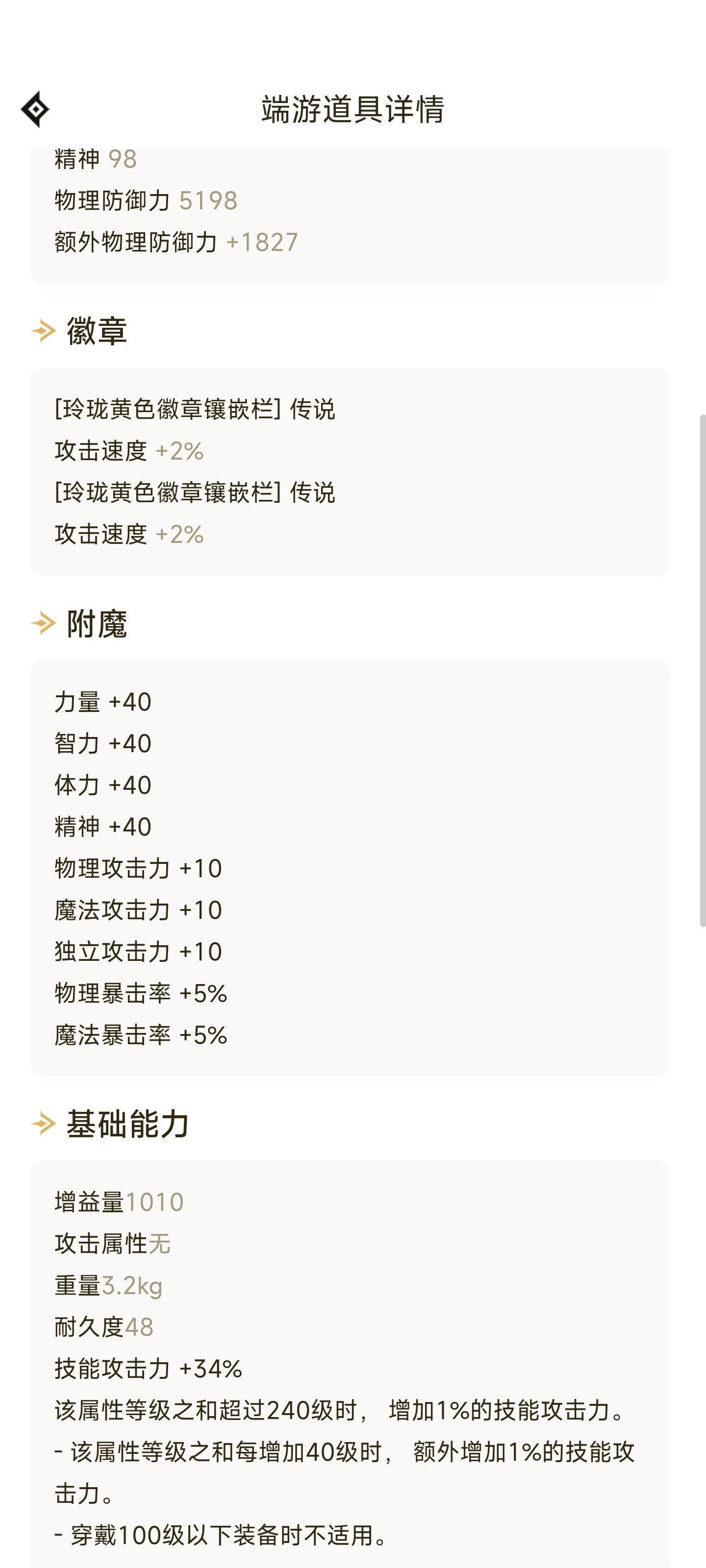Tap the diamond back icon in the header
The image size is (706, 1568).
point(35,110)
